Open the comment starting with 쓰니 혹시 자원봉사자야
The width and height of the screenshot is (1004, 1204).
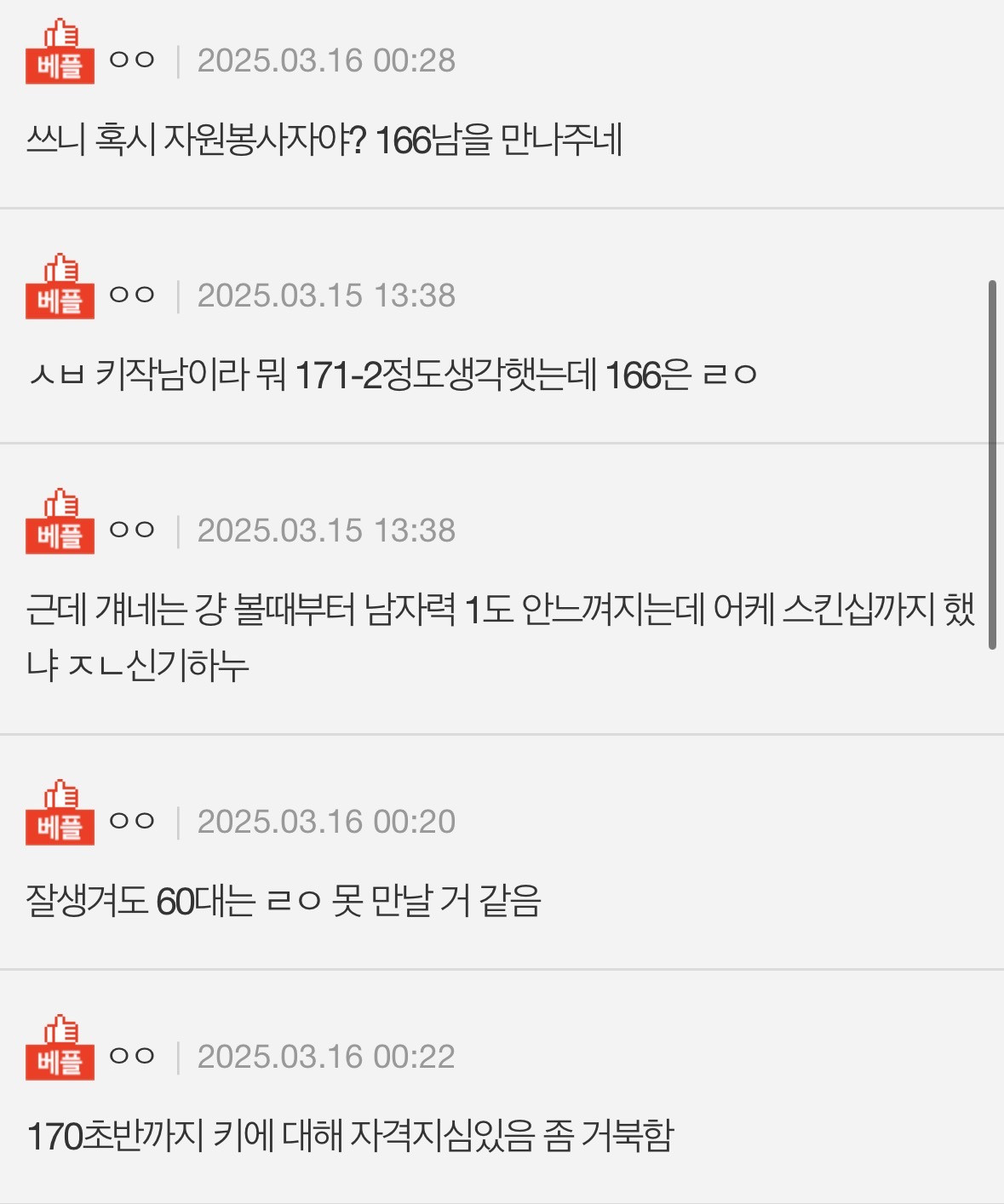(x=324, y=140)
